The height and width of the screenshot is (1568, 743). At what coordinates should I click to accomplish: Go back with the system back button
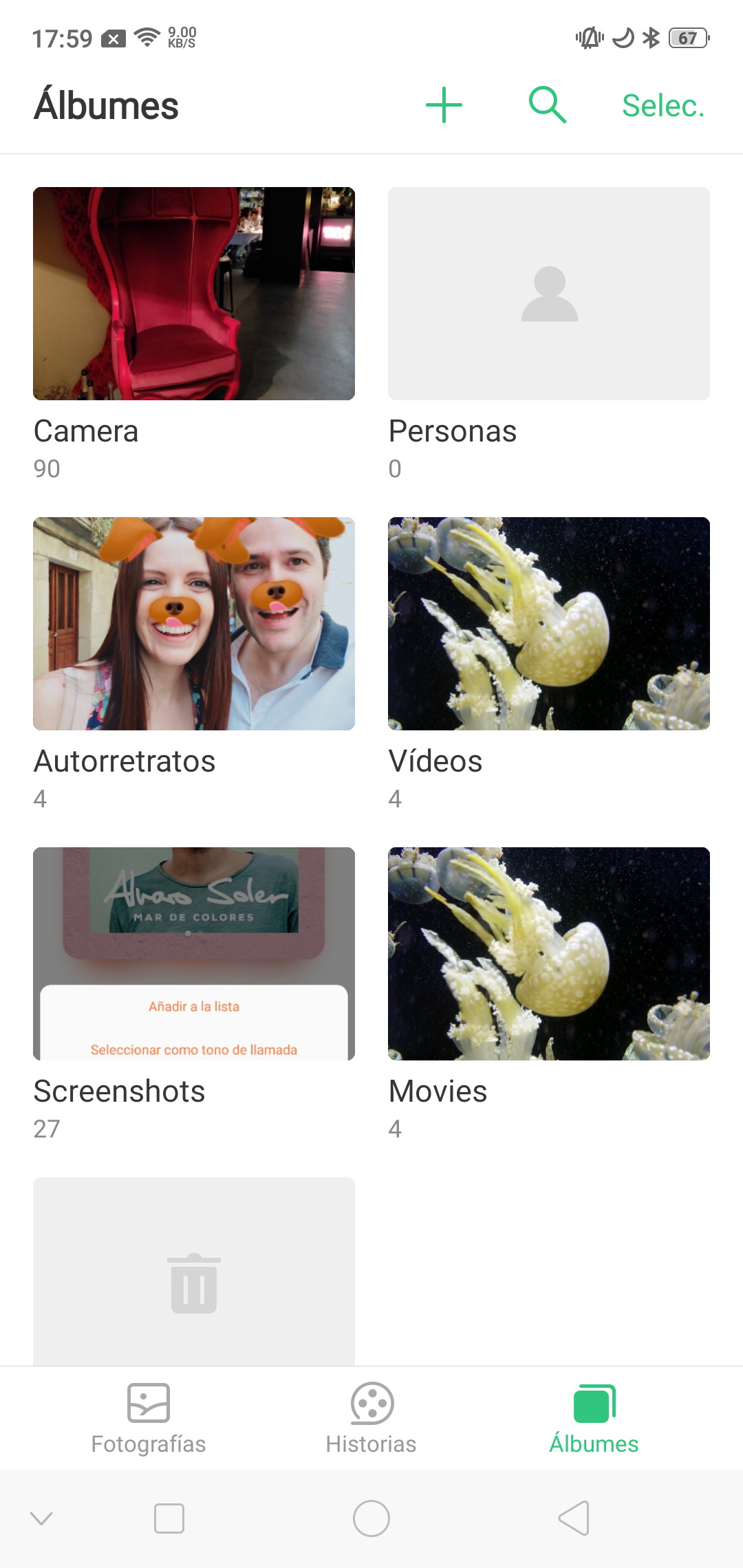[574, 1518]
